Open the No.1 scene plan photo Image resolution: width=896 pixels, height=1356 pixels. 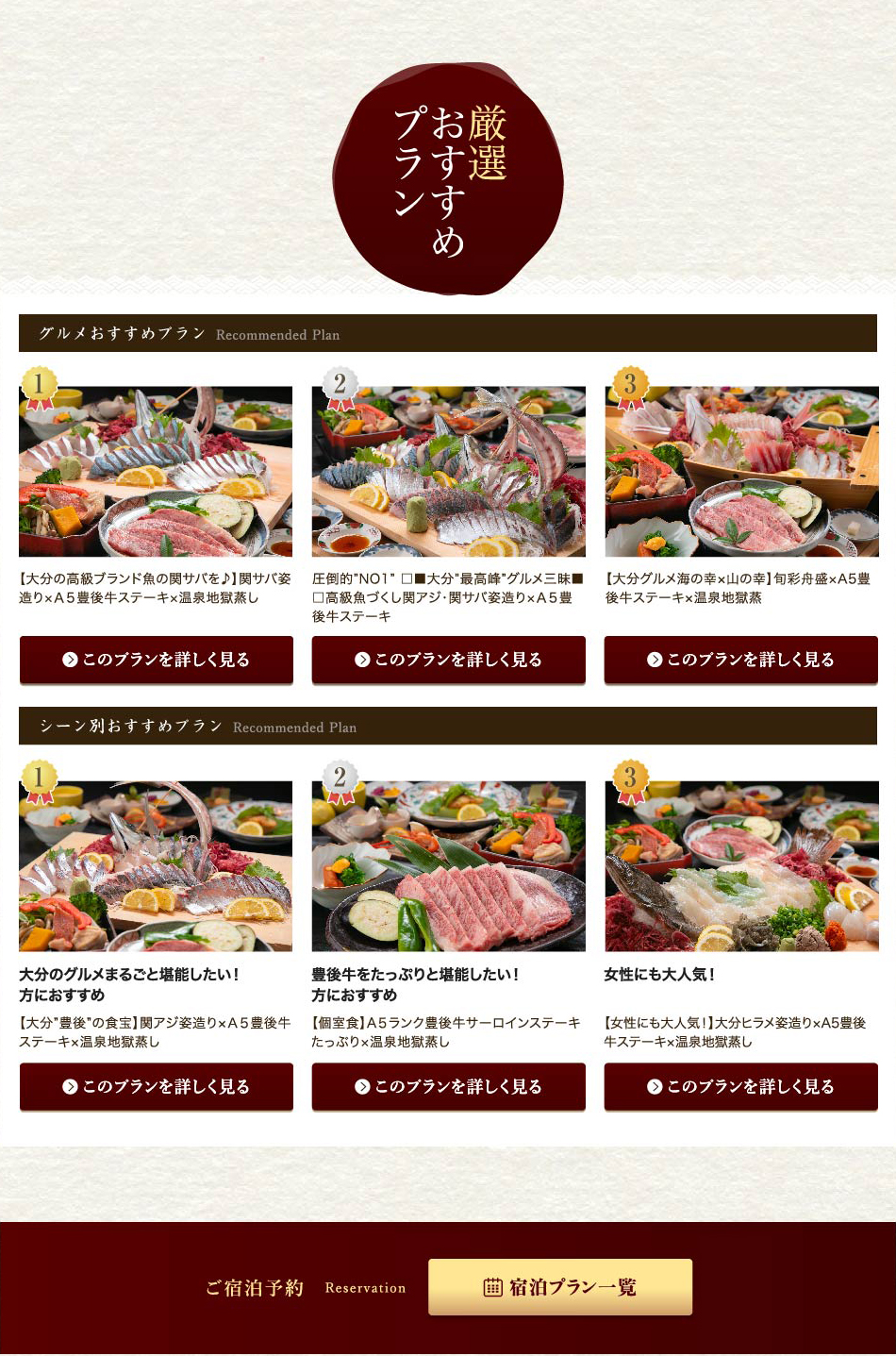coord(156,866)
